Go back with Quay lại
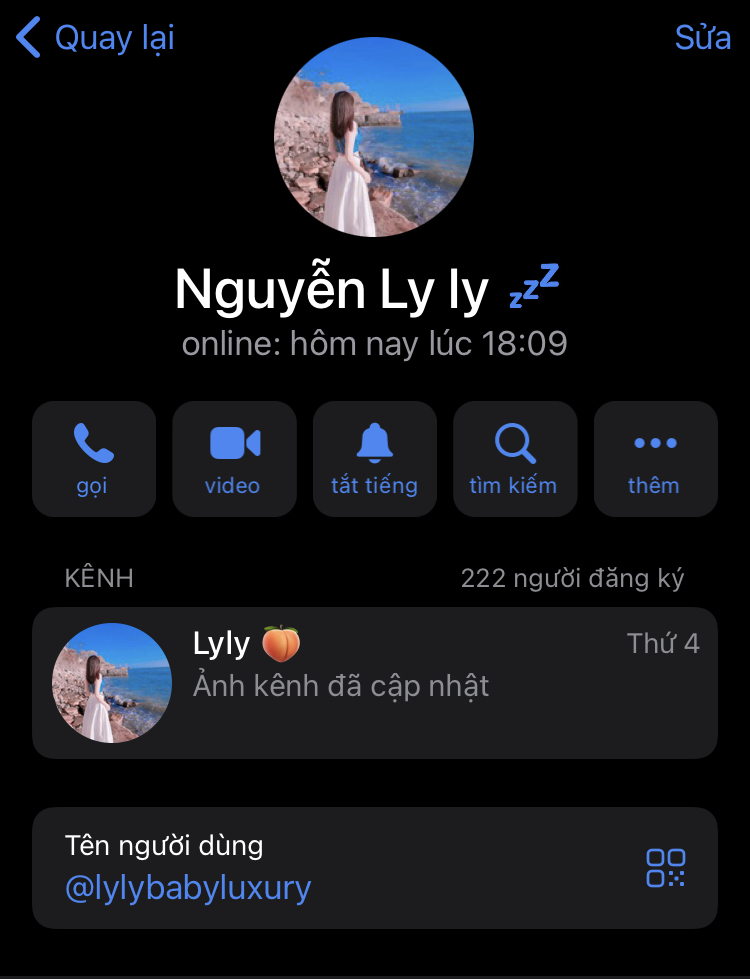This screenshot has width=750, height=979. click(x=95, y=38)
